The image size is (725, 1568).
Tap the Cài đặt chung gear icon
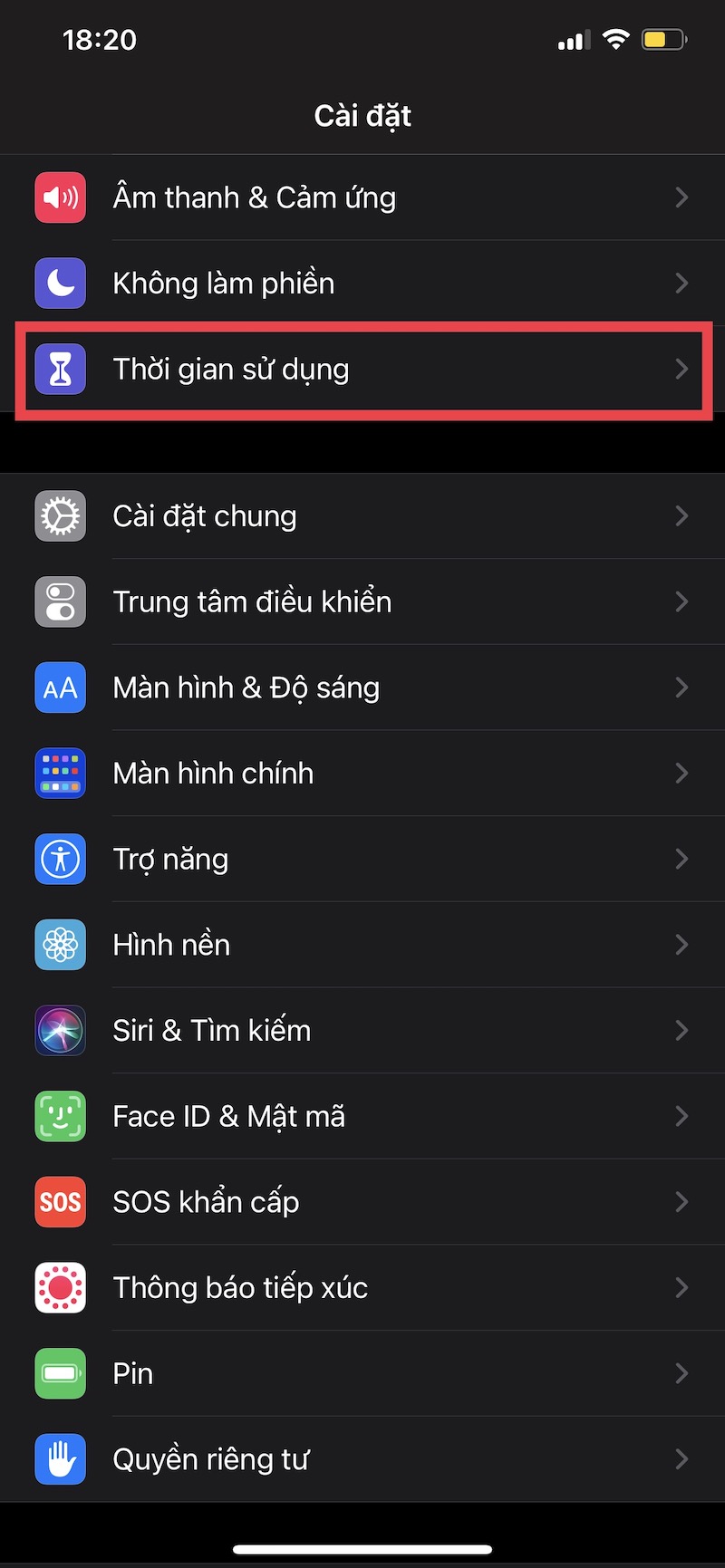pyautogui.click(x=60, y=515)
